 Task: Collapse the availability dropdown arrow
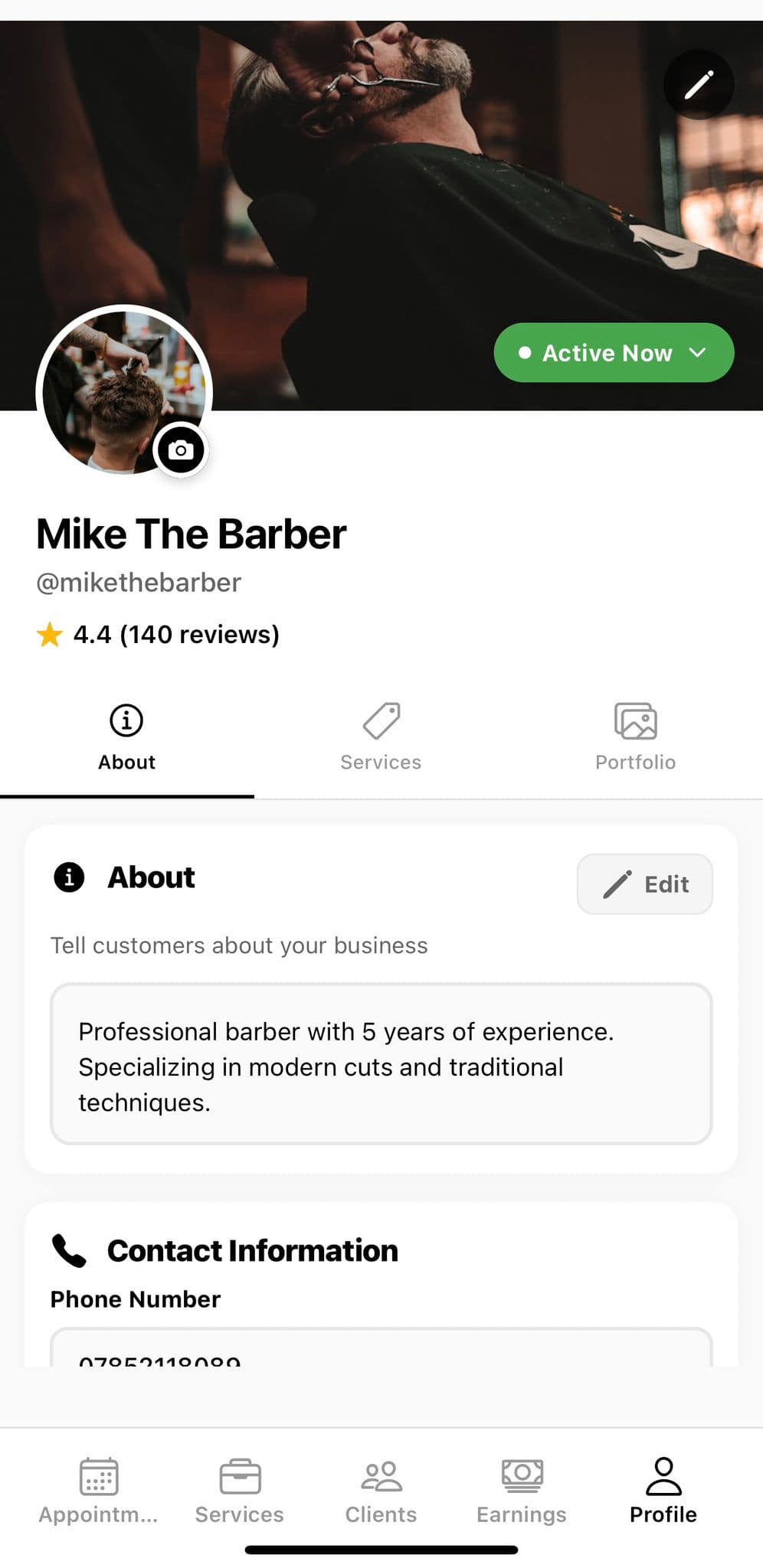pos(698,353)
